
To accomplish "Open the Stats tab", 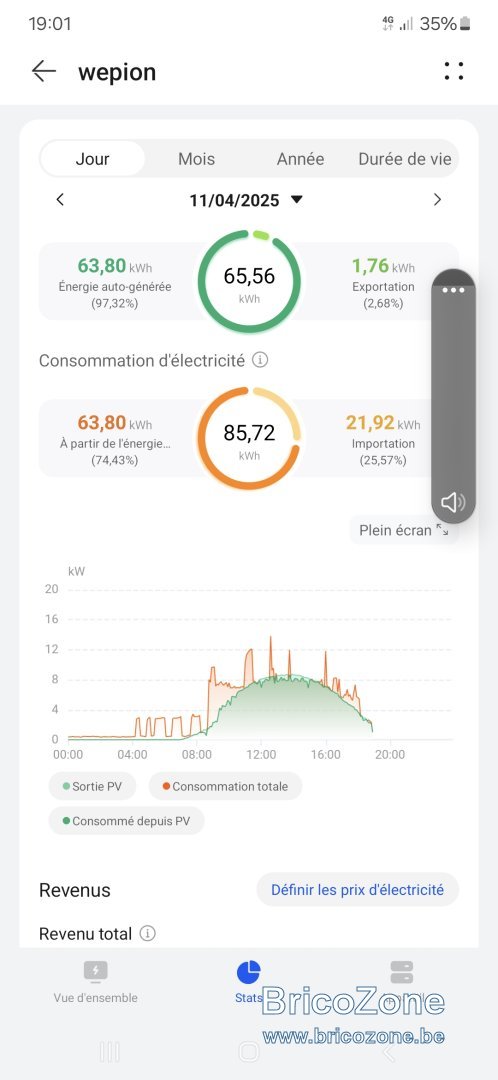I will pos(249,983).
